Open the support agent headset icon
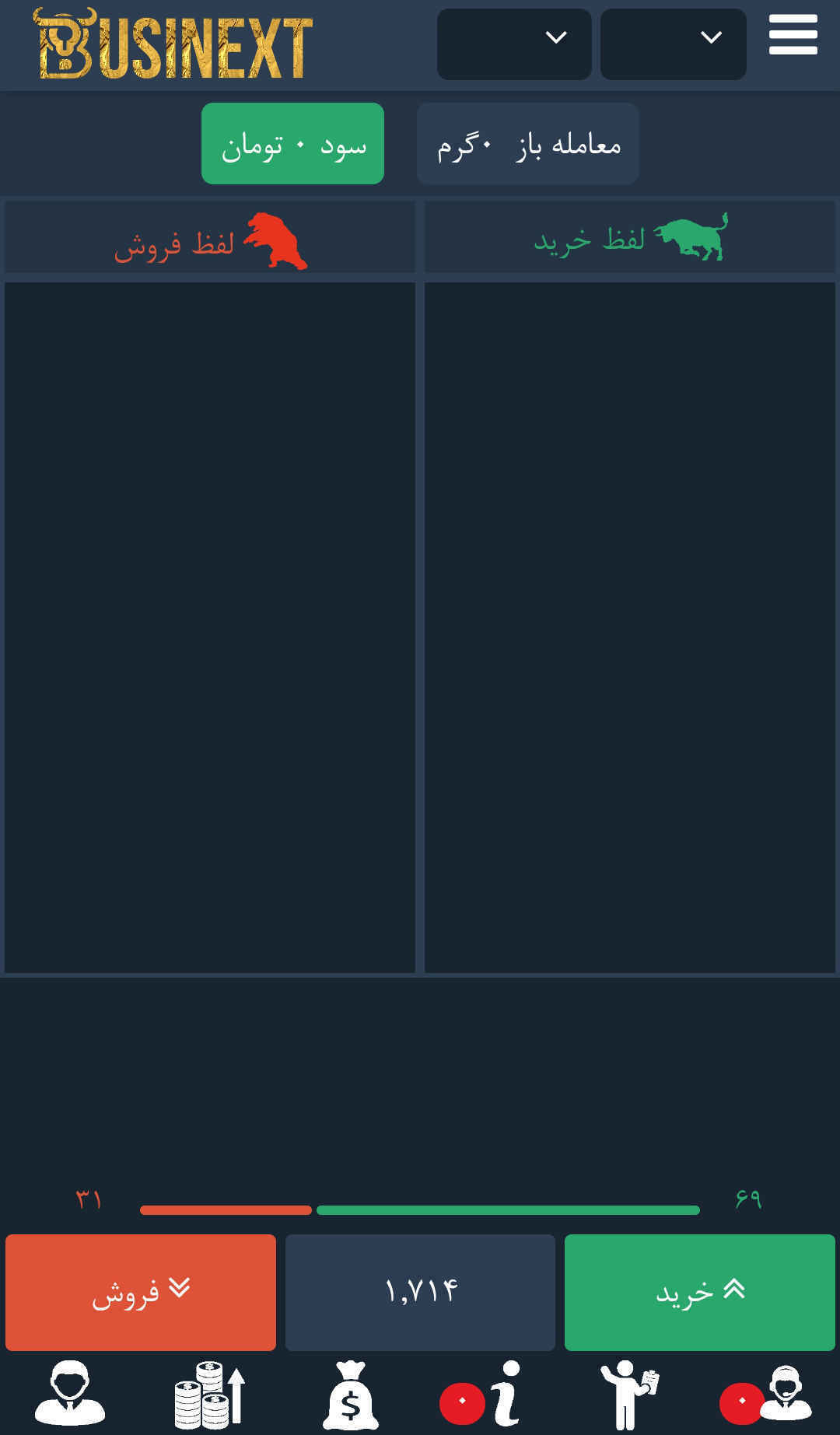This screenshot has height=1435, width=840. 785,1395
